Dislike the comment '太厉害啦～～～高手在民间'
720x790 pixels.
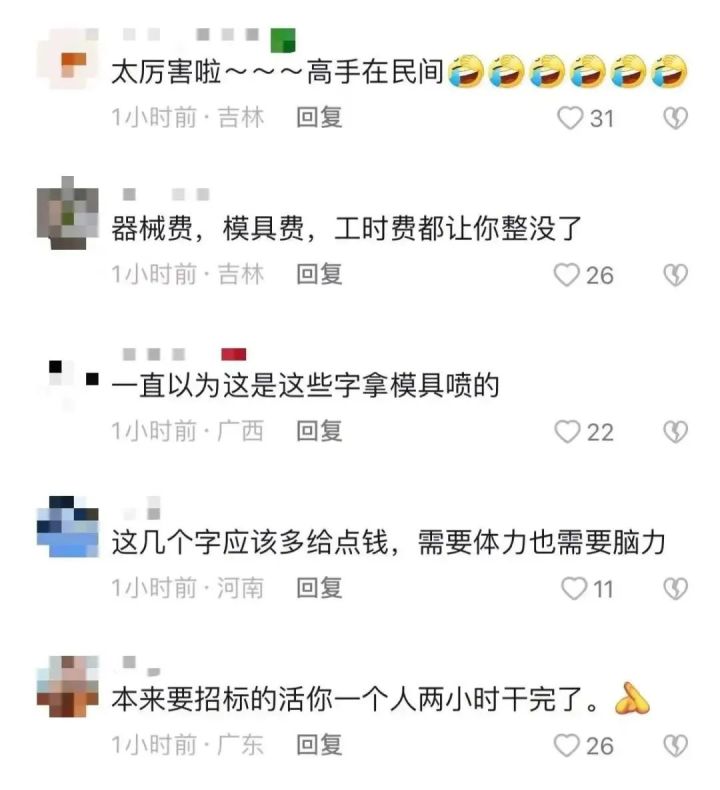point(677,118)
